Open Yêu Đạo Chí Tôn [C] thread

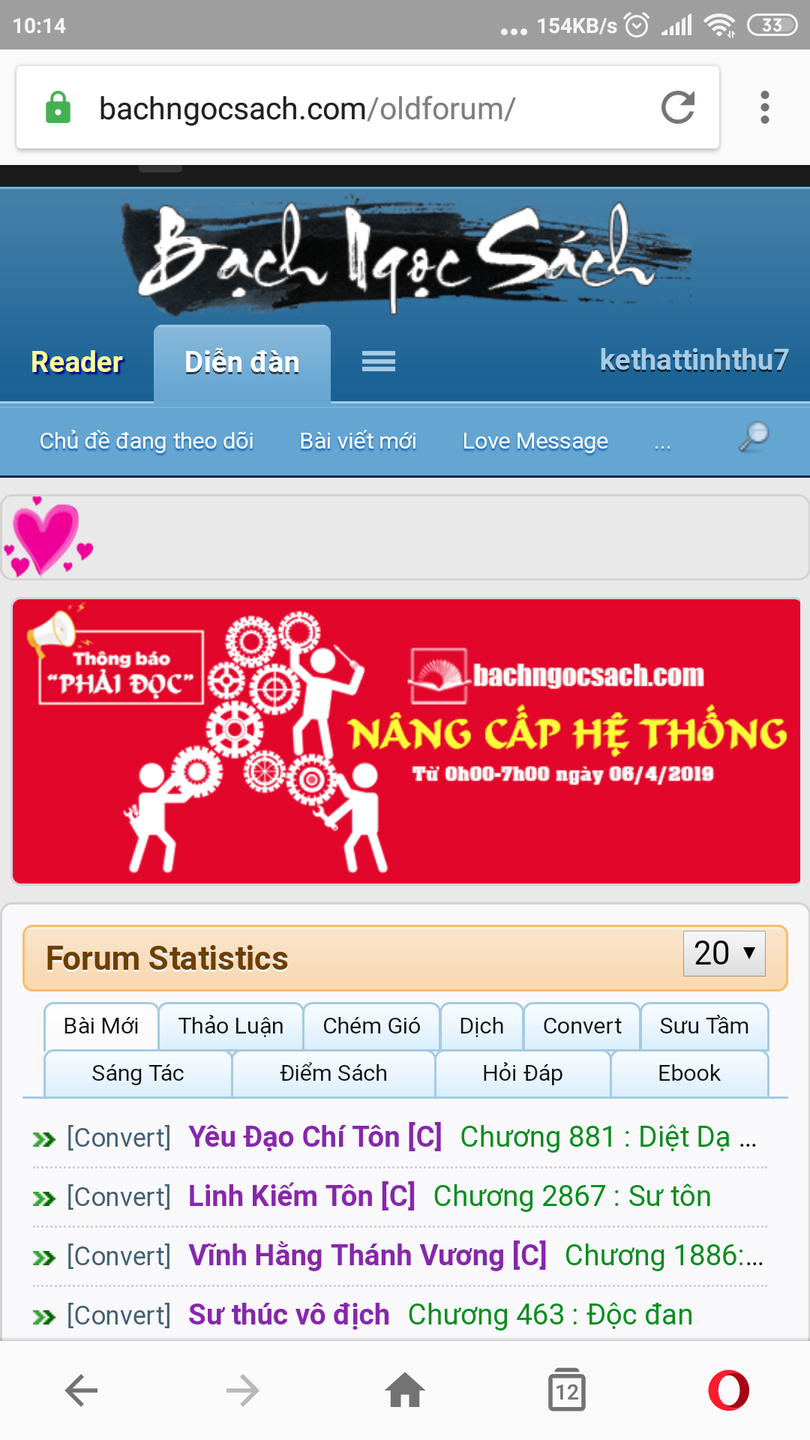315,1137
